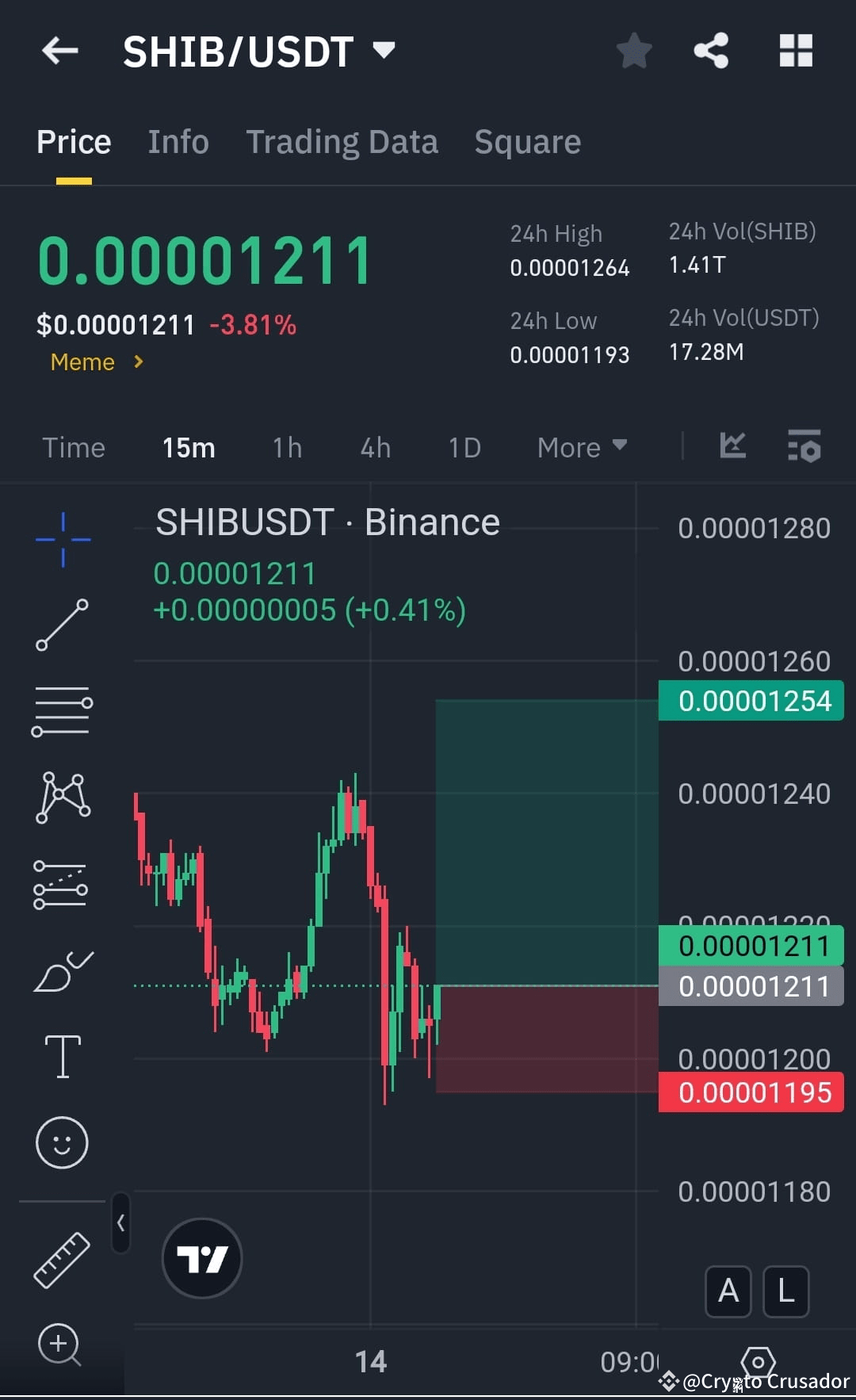Screen dimensions: 856x1400
Task: Toggle the L button on the chart
Action: [x=785, y=1291]
